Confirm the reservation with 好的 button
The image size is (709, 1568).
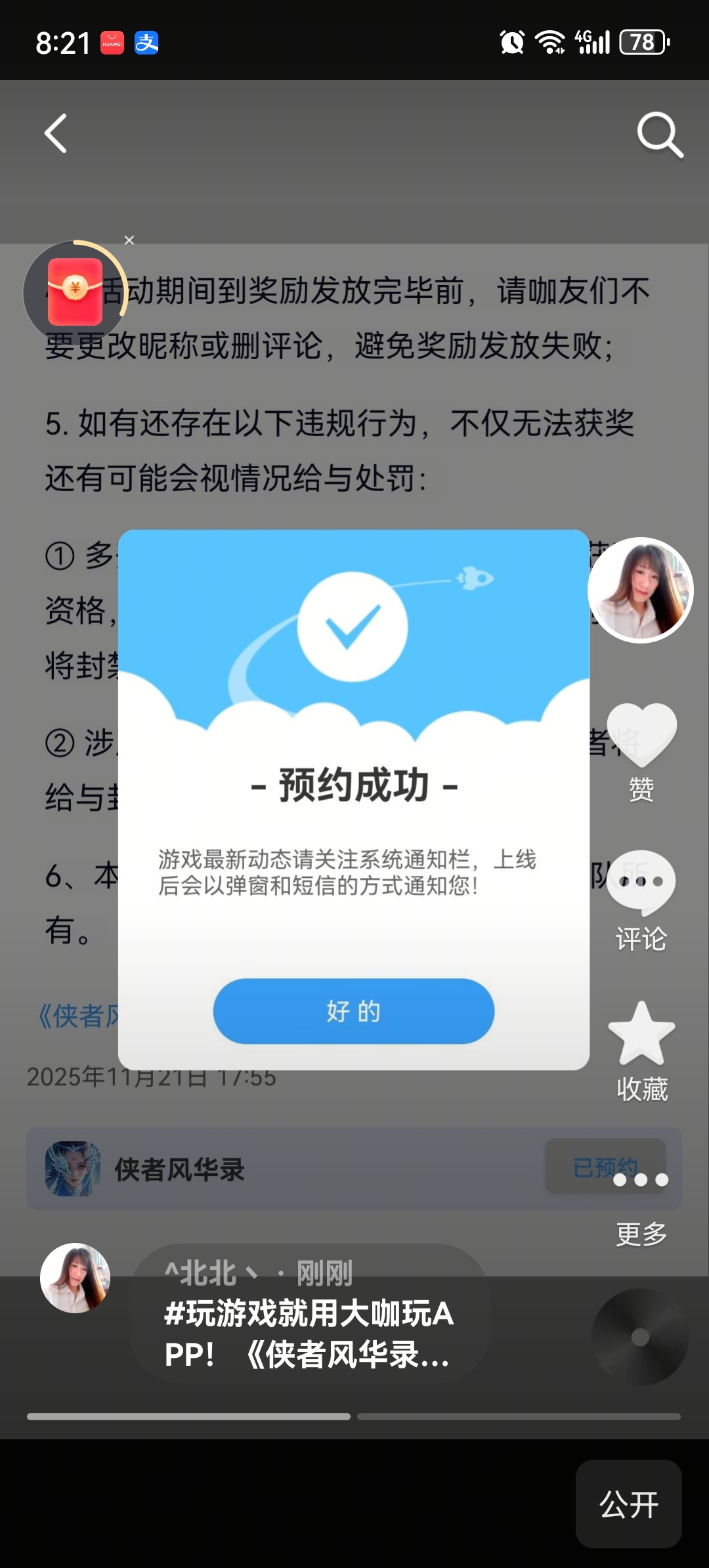(353, 1011)
